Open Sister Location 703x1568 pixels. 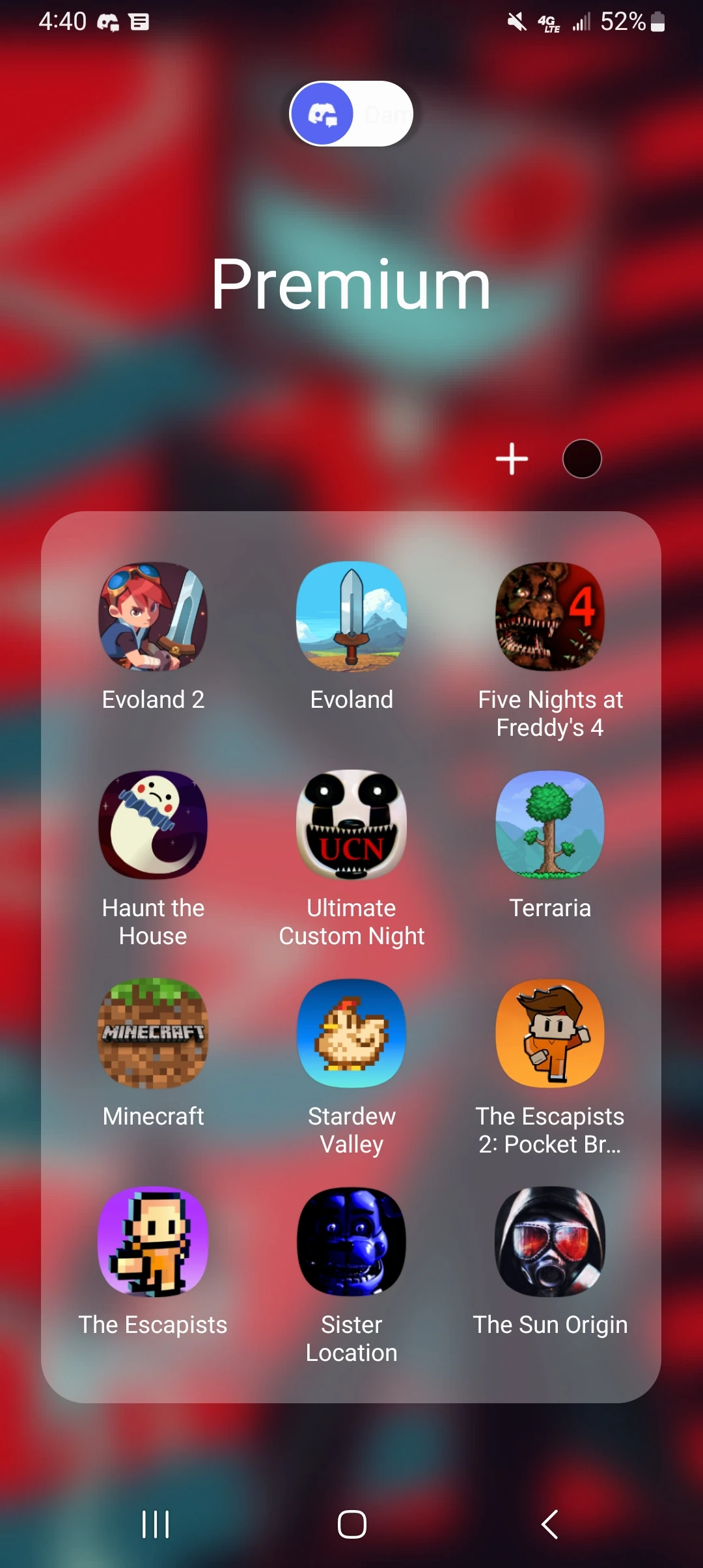(351, 1241)
